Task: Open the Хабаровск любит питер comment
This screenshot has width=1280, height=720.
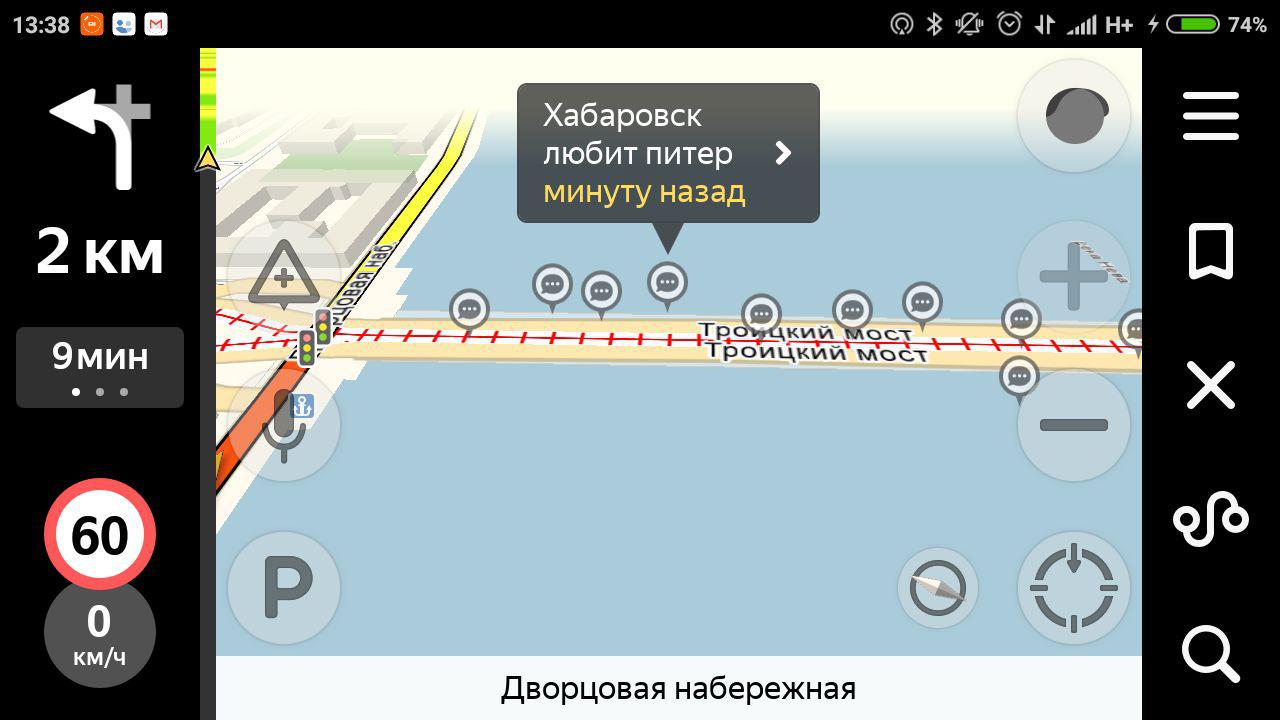Action: (667, 153)
